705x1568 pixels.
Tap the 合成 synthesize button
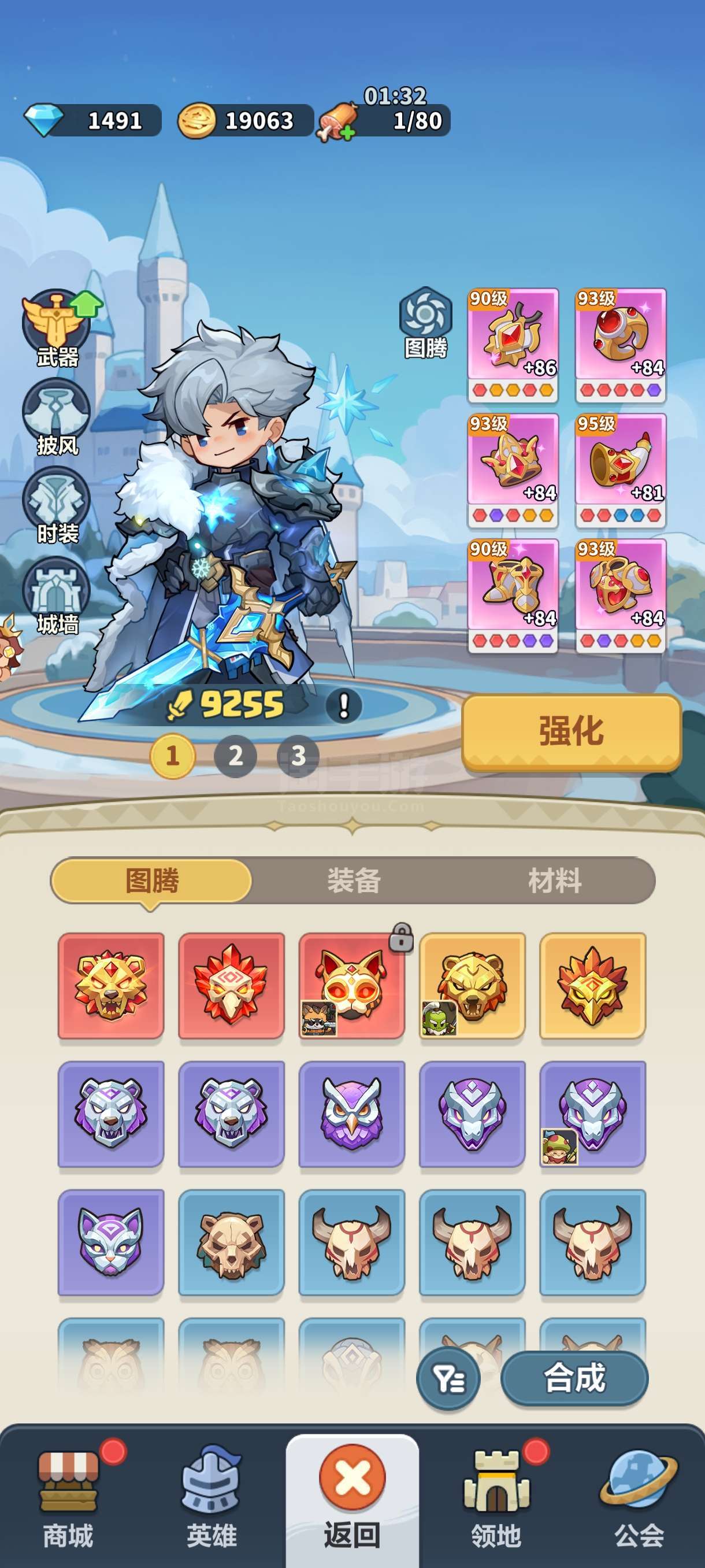[x=574, y=1378]
